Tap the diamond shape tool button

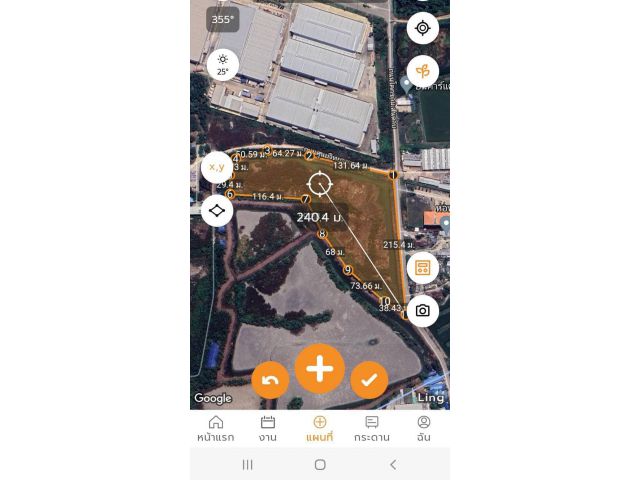(217, 210)
